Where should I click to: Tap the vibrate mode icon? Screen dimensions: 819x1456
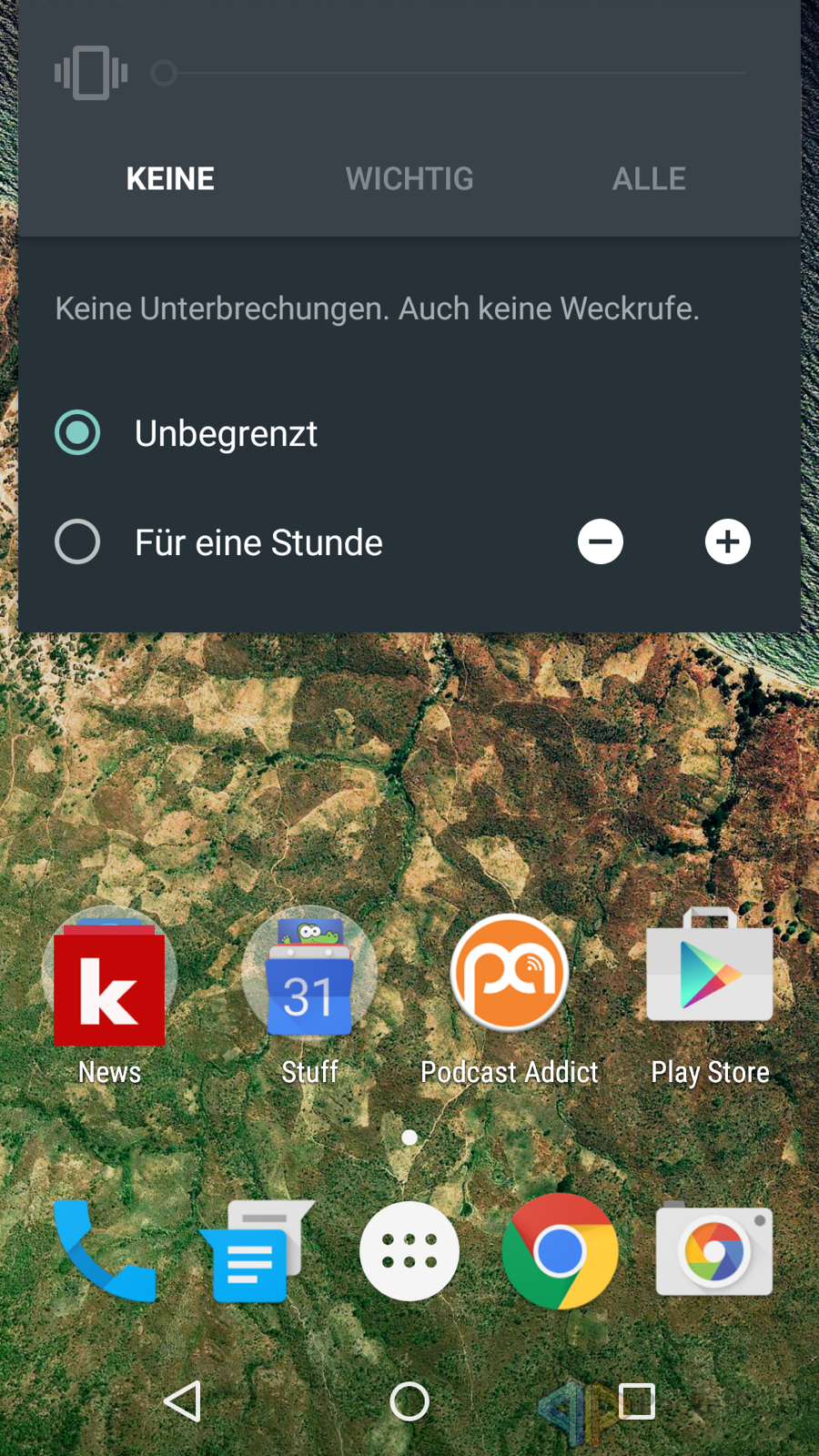click(x=90, y=73)
